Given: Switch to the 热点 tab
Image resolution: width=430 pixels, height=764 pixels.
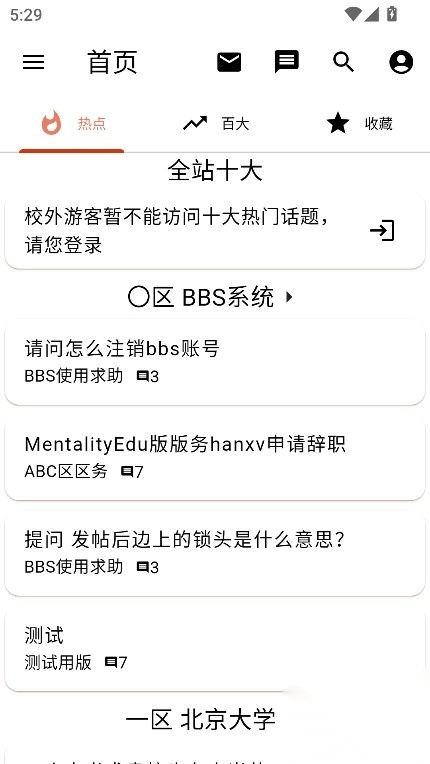Looking at the screenshot, I should click(72, 124).
